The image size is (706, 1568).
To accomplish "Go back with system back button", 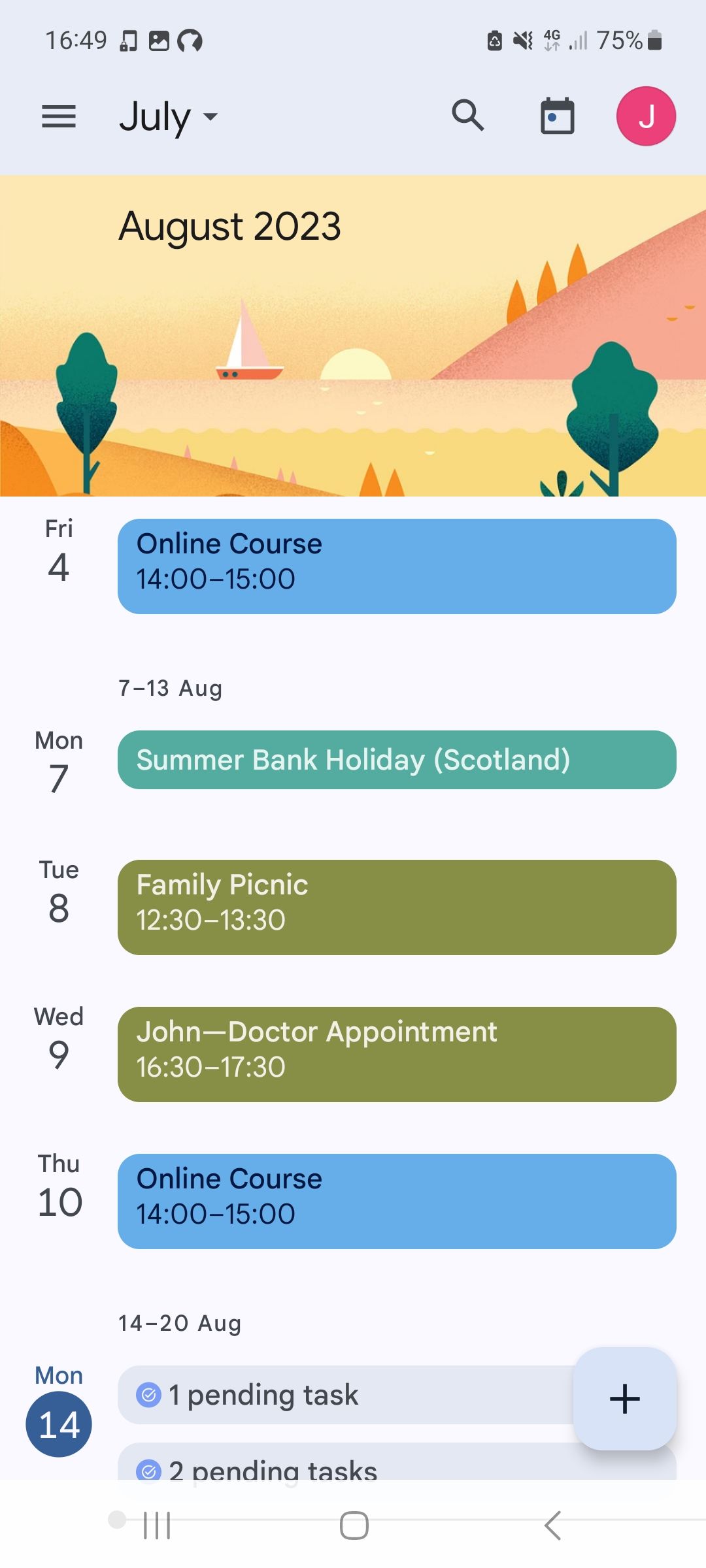I will (x=552, y=1526).
